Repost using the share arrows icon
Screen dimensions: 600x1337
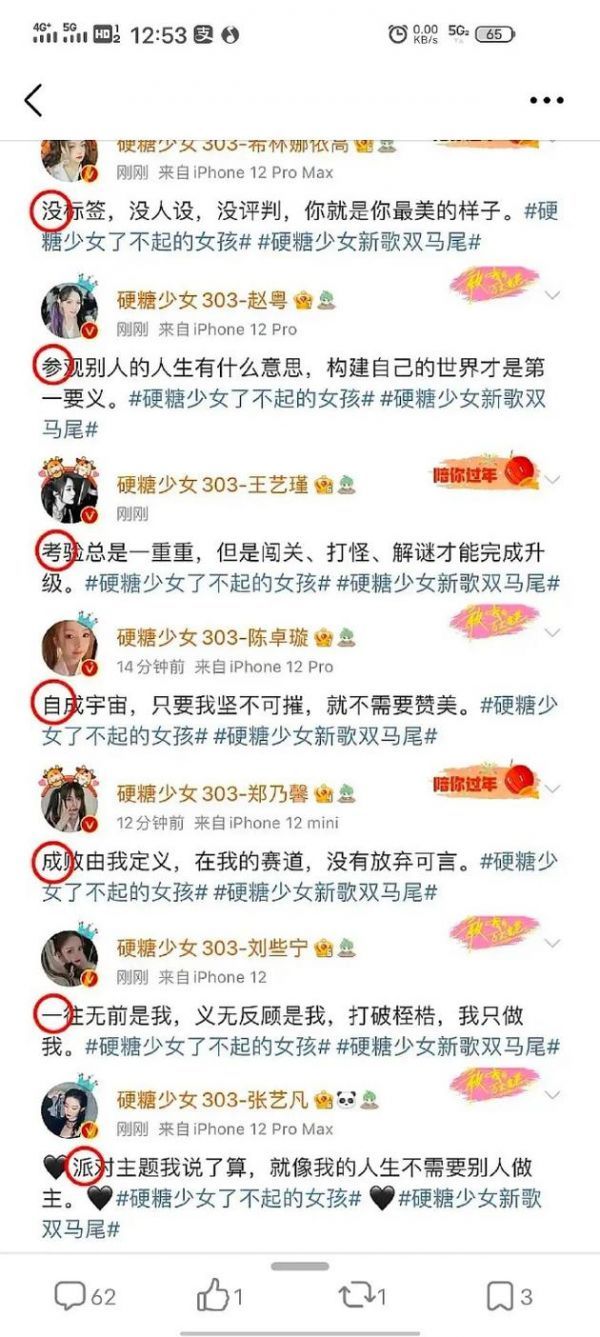point(361,1296)
